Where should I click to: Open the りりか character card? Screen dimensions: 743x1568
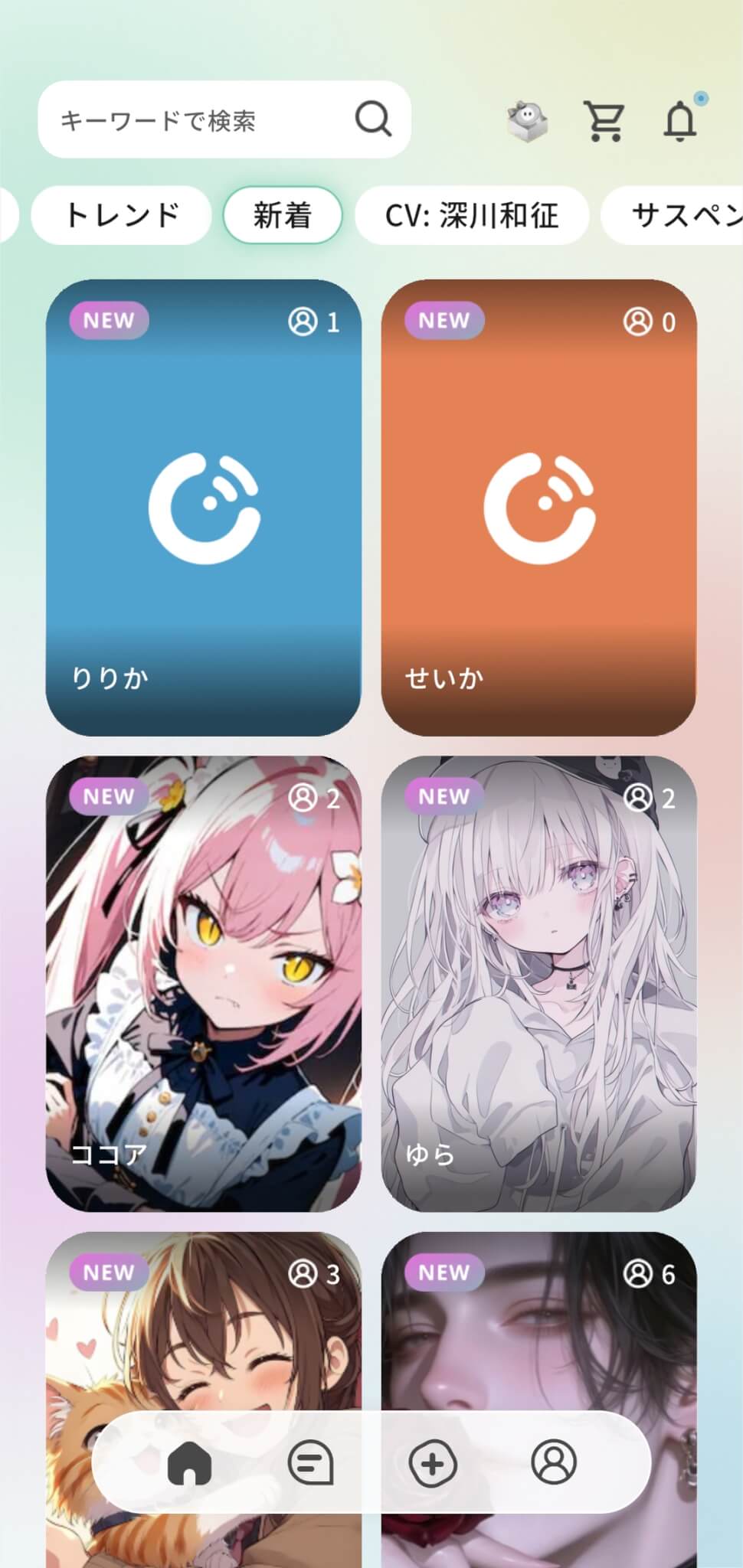pyautogui.click(x=203, y=507)
